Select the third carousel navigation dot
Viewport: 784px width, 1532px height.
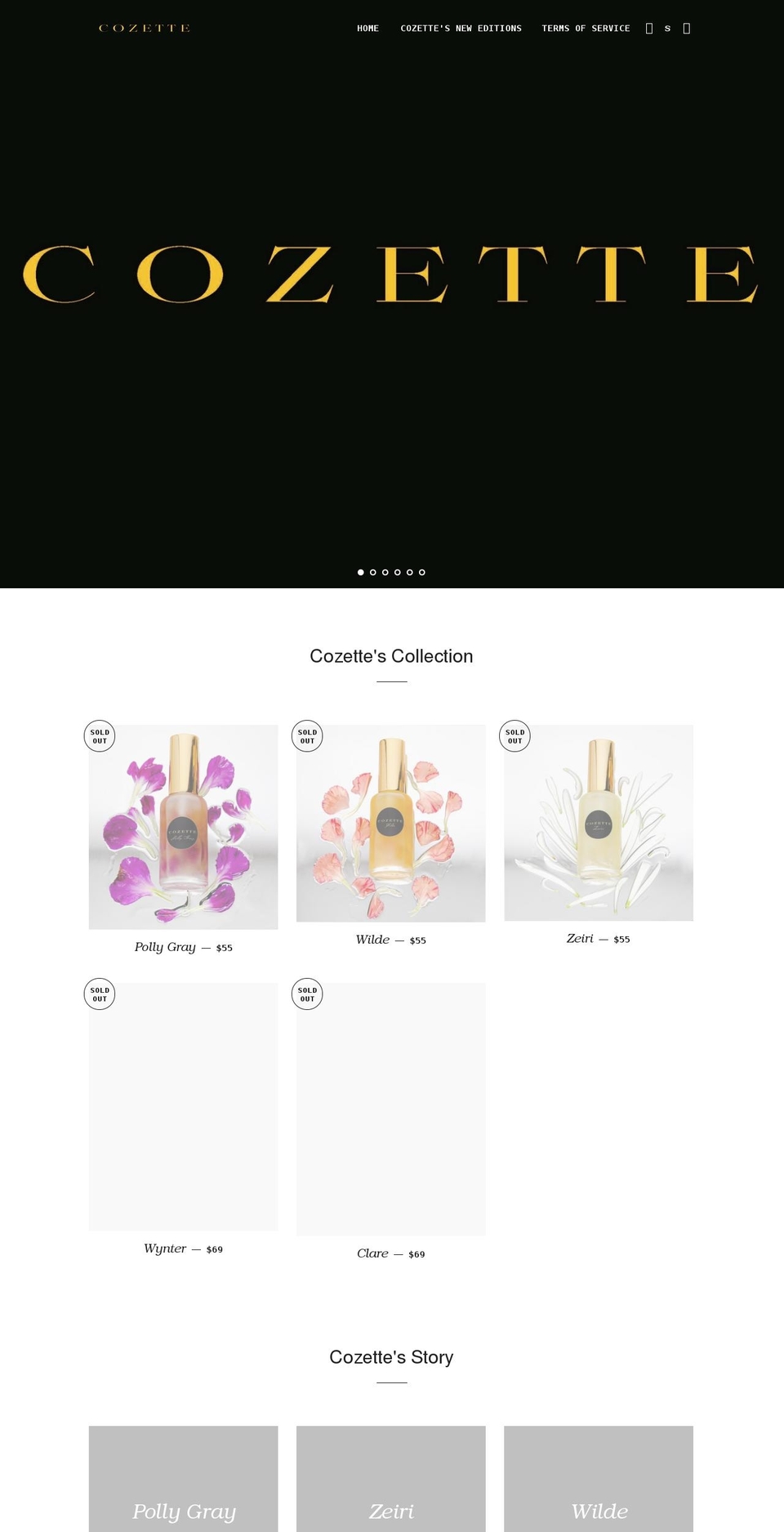384,572
